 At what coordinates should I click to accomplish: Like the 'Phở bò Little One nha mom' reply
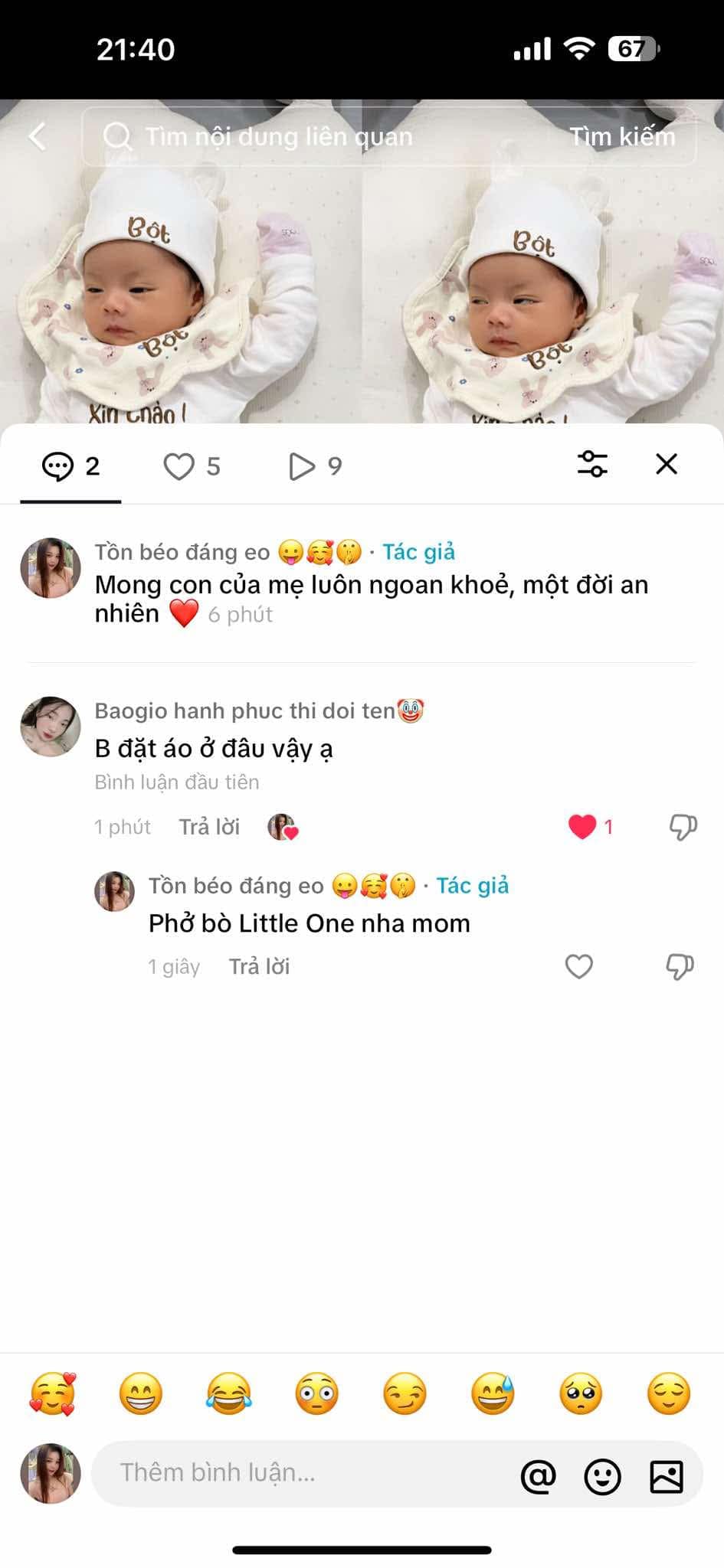(x=579, y=967)
